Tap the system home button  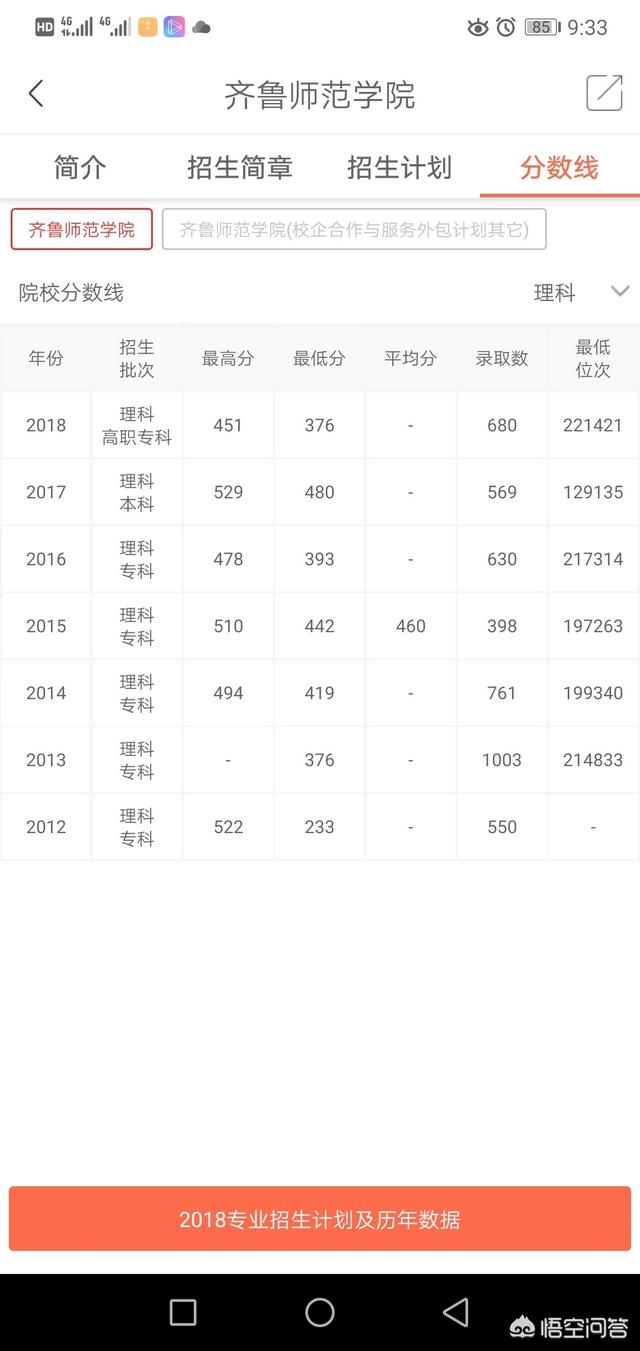(x=320, y=1312)
